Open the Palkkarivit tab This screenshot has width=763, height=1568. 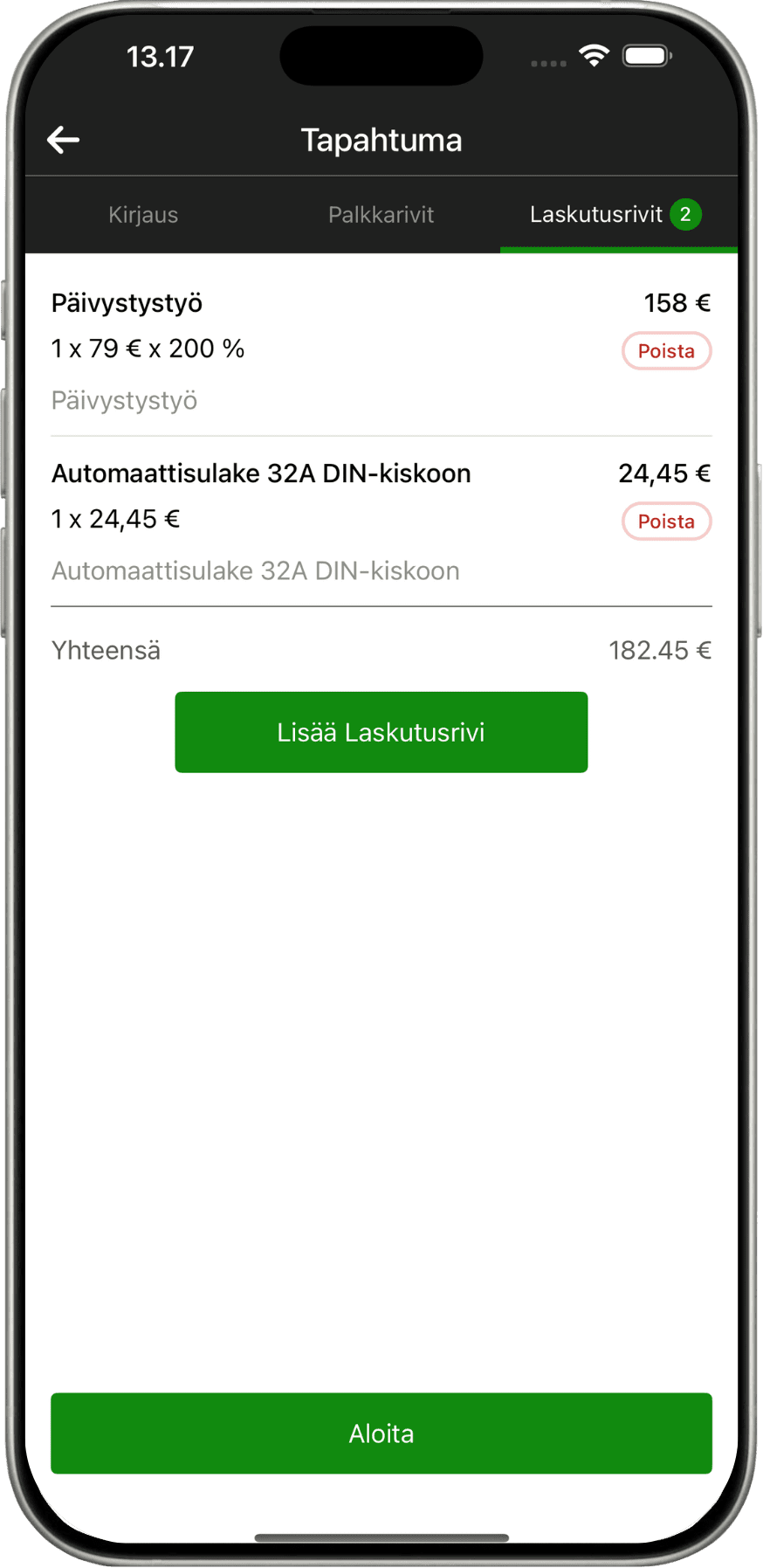coord(381,215)
